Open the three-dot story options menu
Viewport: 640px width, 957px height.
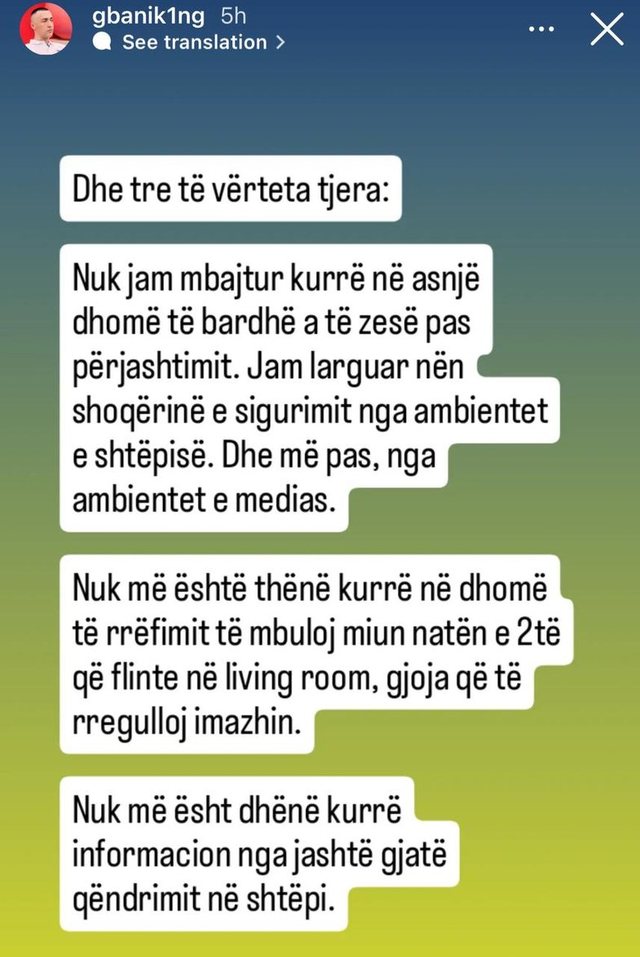tap(541, 30)
